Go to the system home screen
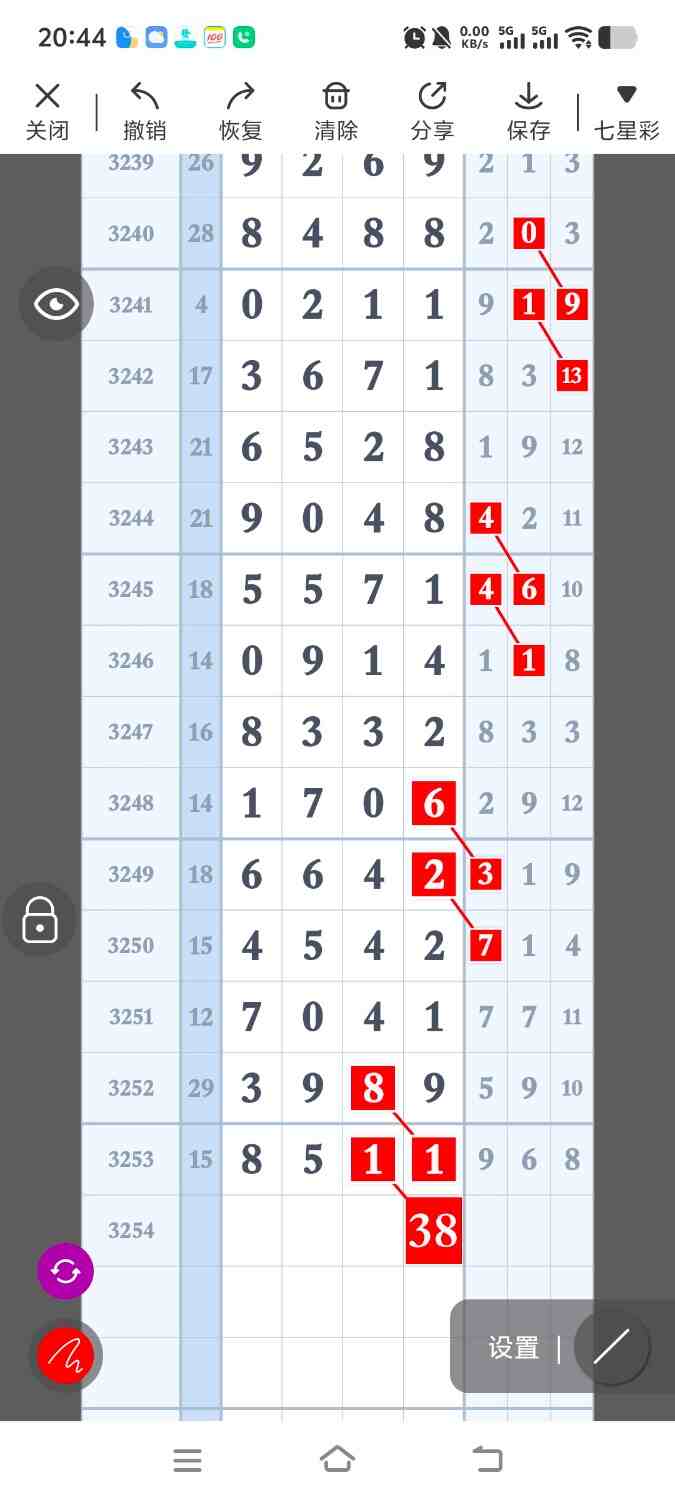675x1500 pixels. click(x=337, y=1459)
